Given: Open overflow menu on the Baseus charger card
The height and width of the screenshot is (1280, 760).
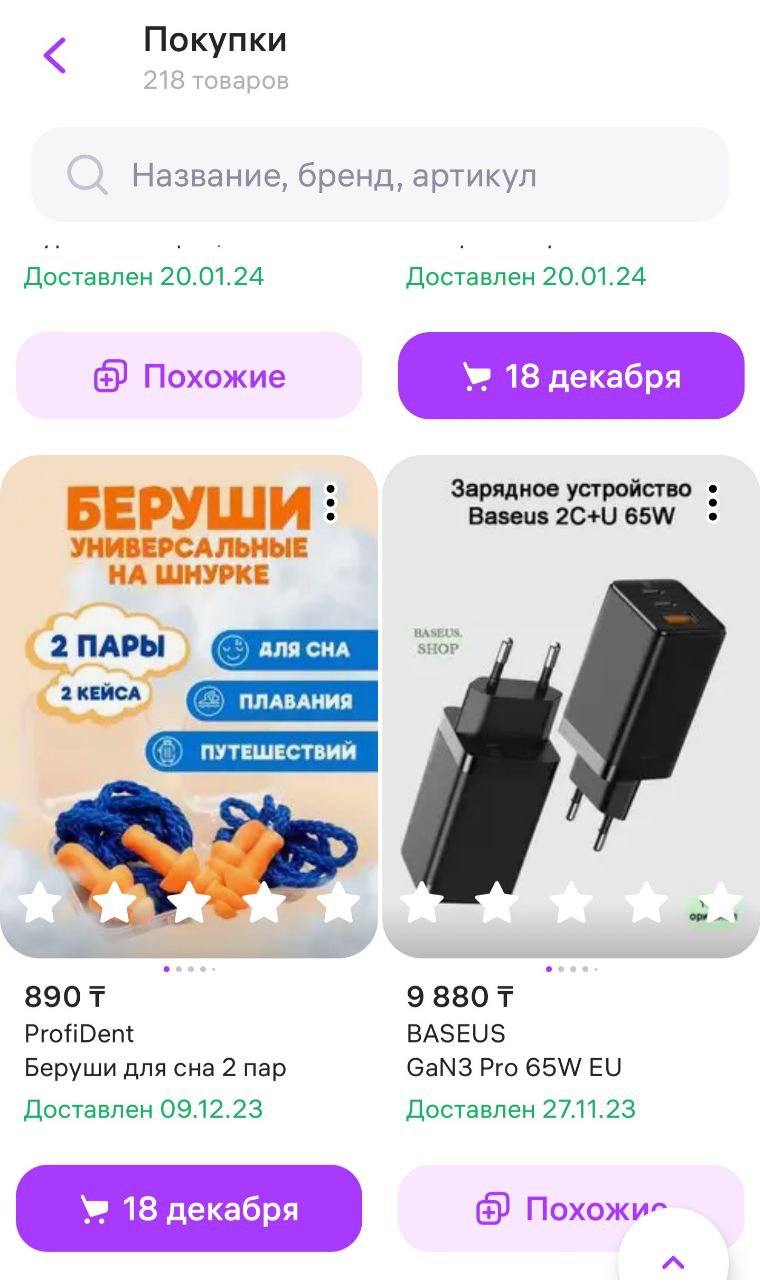Looking at the screenshot, I should click(x=712, y=503).
